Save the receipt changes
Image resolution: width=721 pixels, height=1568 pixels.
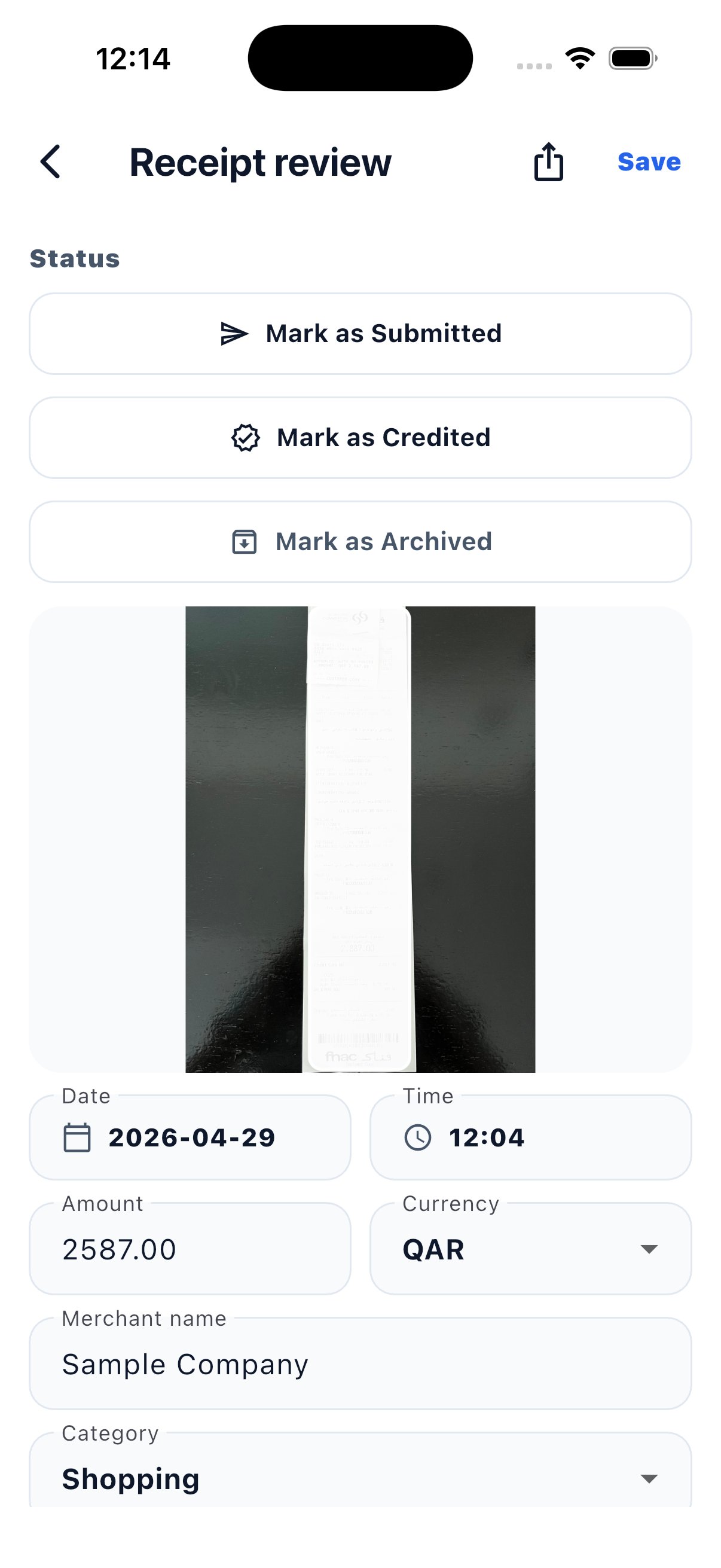649,162
